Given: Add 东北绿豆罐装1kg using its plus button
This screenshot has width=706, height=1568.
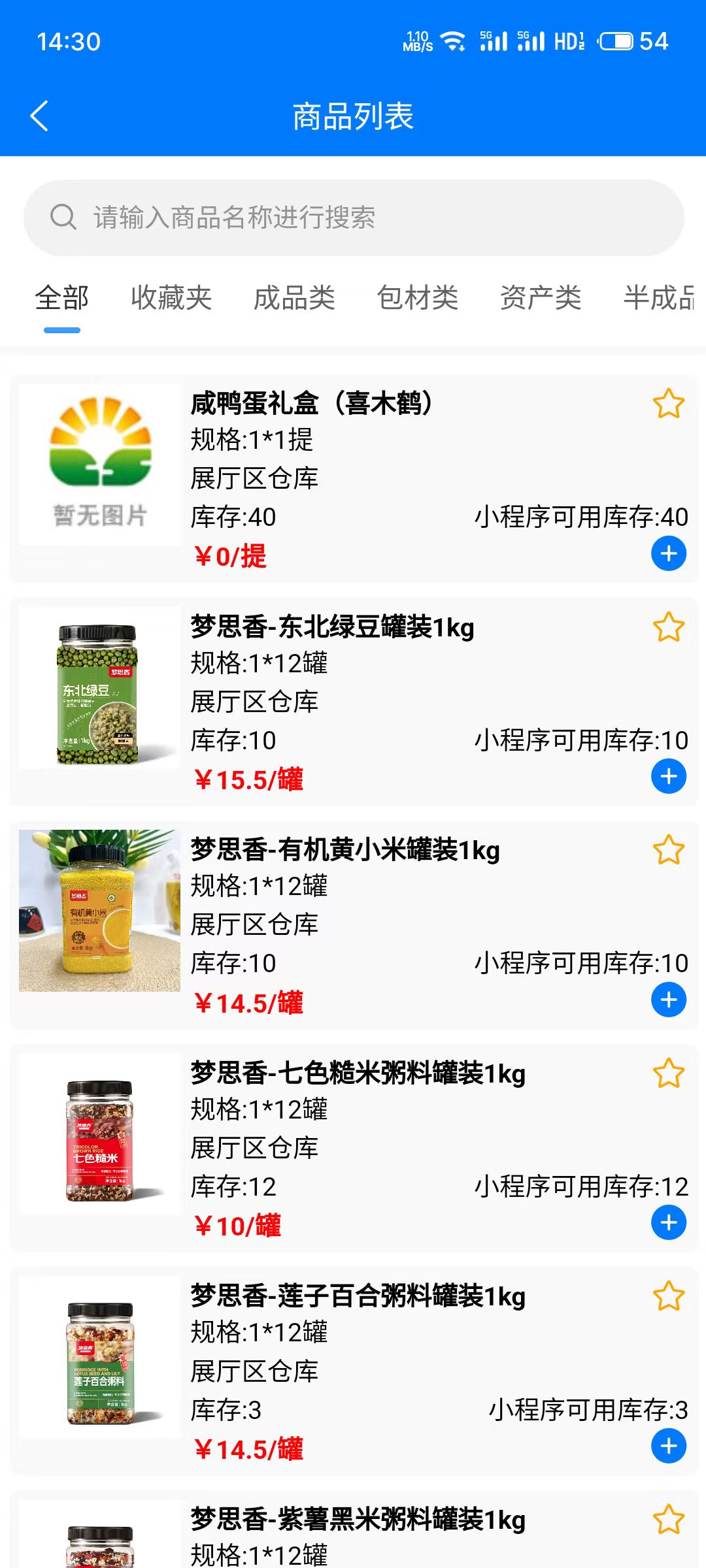Looking at the screenshot, I should (x=668, y=777).
